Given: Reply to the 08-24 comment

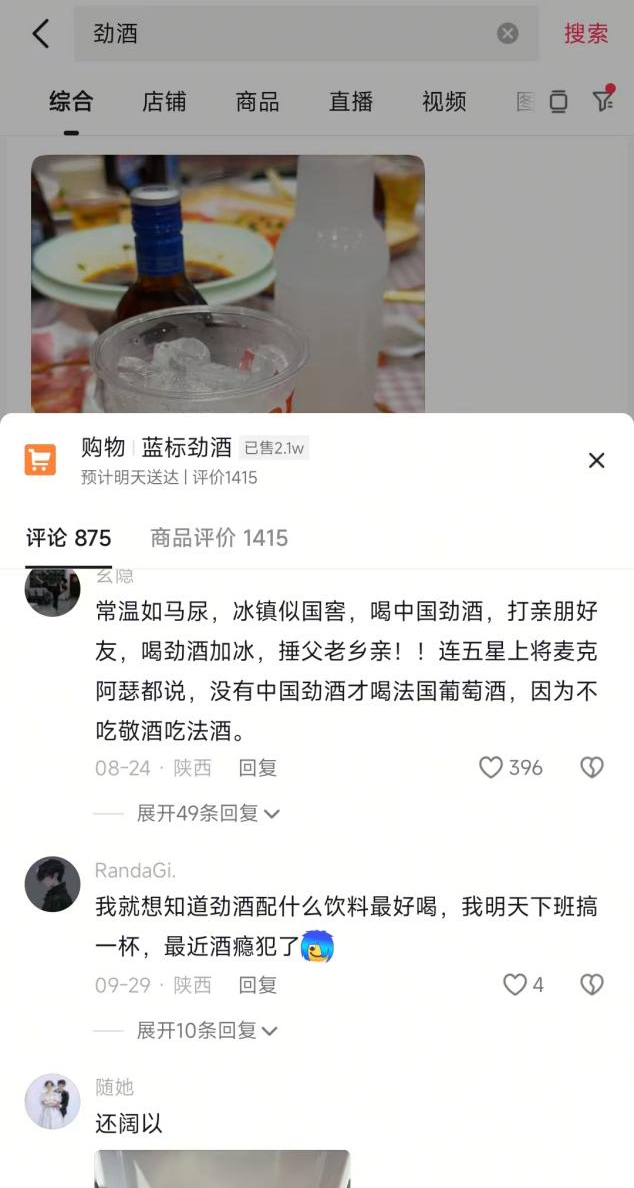Looking at the screenshot, I should coord(257,768).
